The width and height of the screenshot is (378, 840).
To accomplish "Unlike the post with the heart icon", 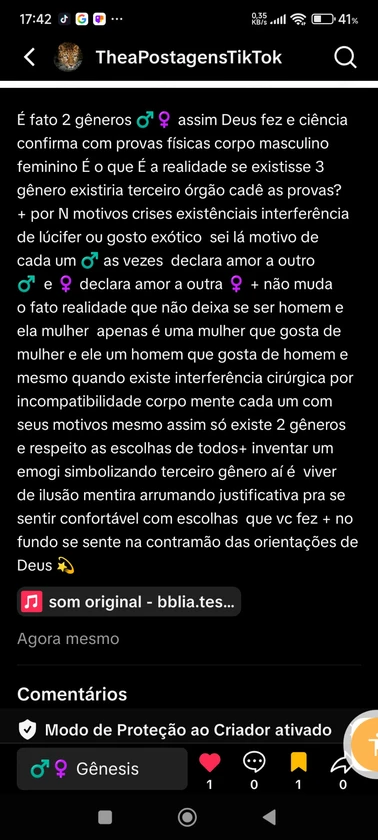I will 209,762.
